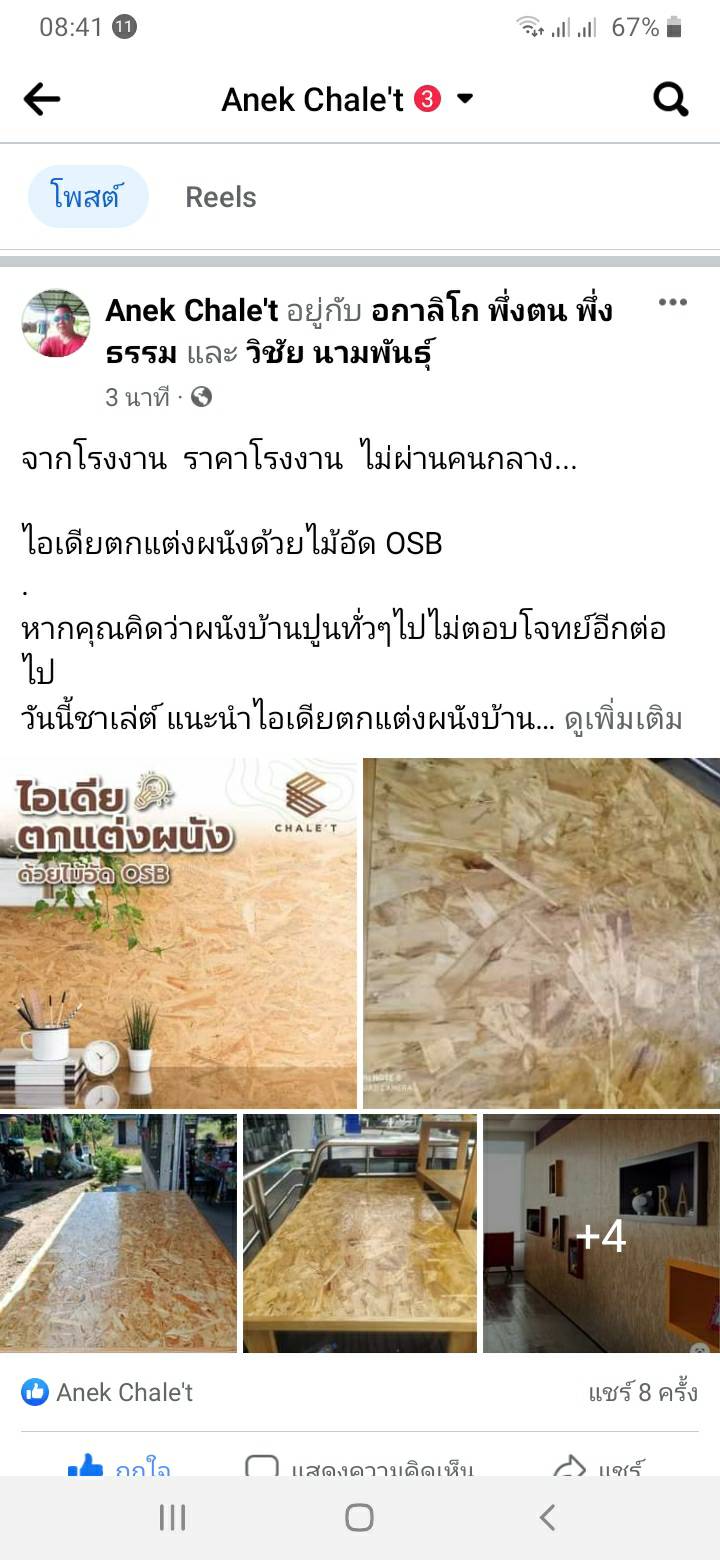
Task: Select the โพสต์ tab
Action: coord(87,197)
